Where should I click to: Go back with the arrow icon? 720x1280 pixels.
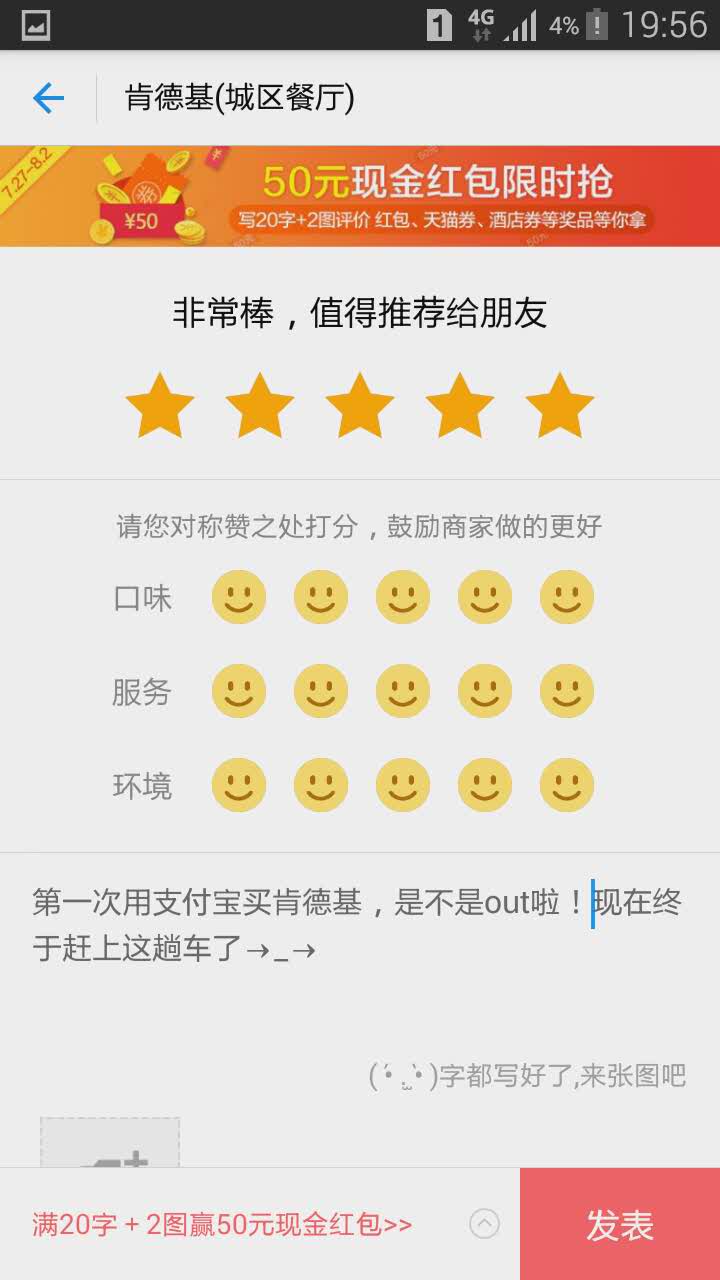48,98
